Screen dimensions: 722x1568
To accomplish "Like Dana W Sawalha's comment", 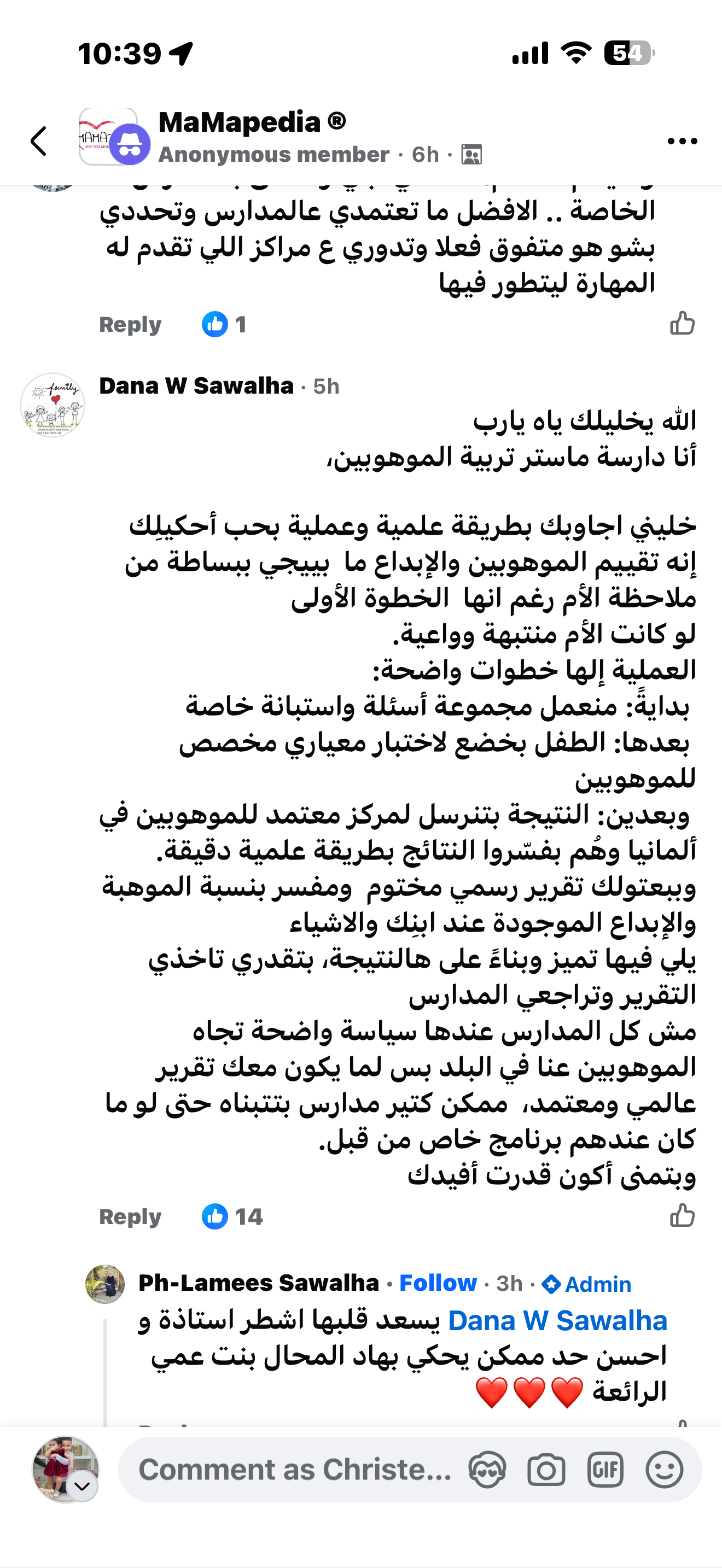I will [x=682, y=1215].
